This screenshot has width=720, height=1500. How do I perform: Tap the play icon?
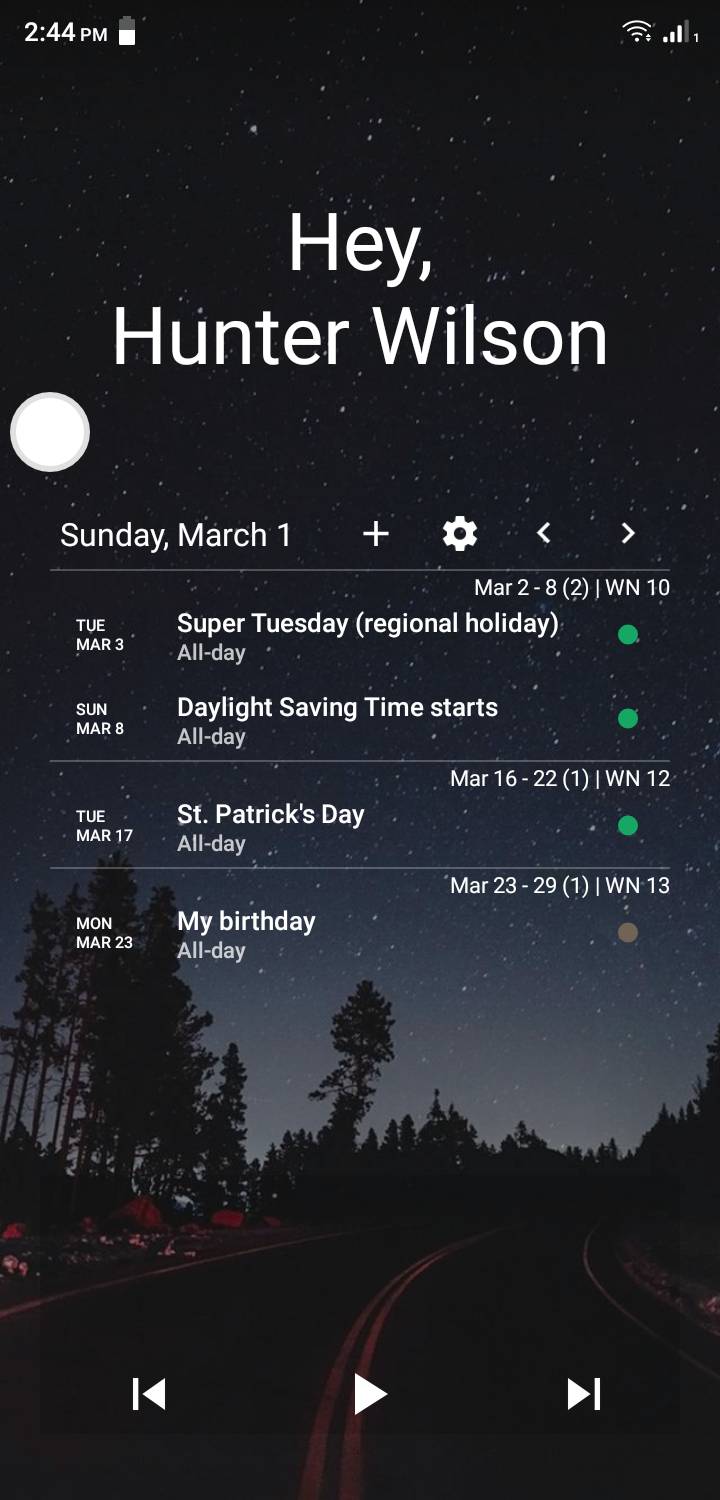tap(370, 1394)
